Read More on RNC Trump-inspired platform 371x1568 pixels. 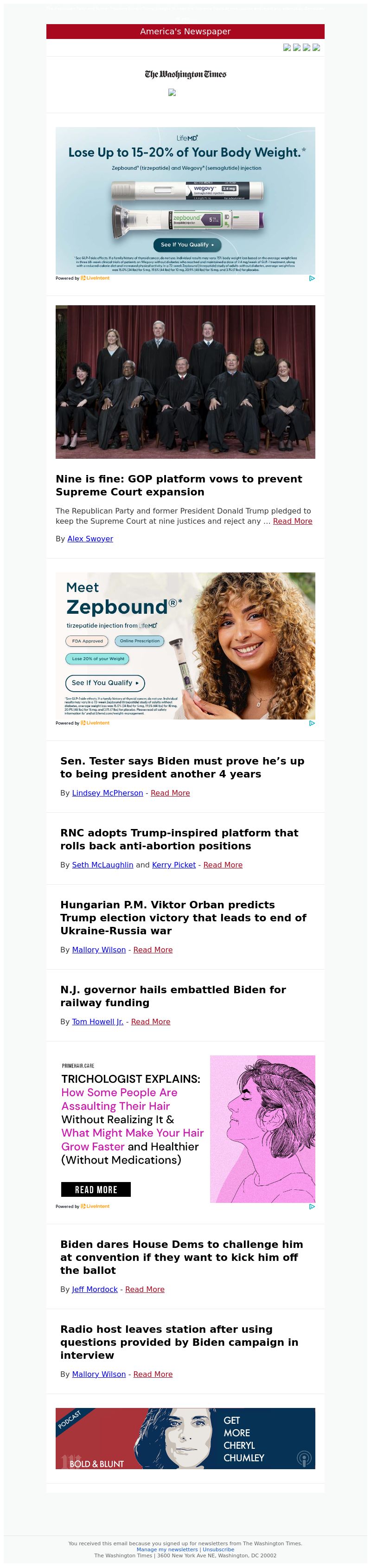click(x=223, y=865)
